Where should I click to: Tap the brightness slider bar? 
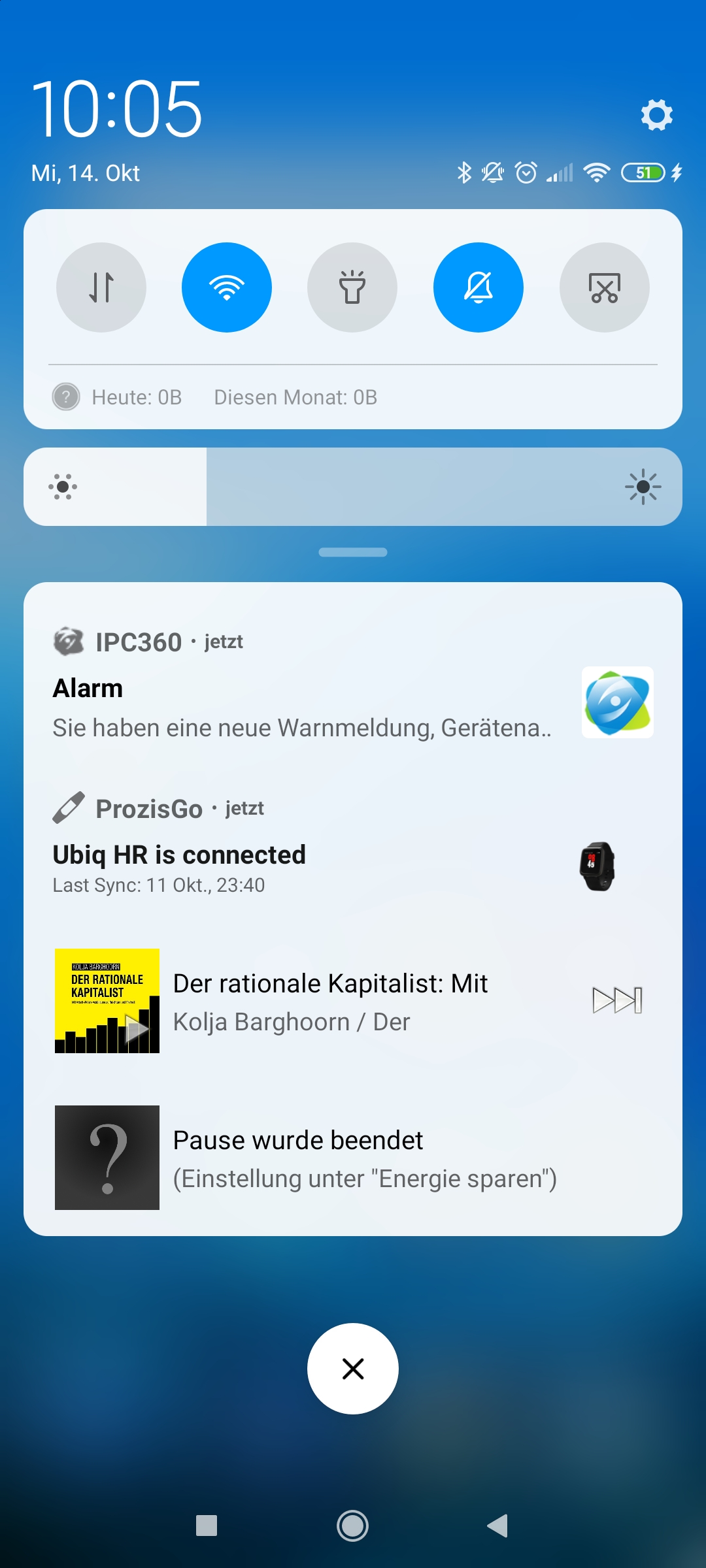[353, 487]
